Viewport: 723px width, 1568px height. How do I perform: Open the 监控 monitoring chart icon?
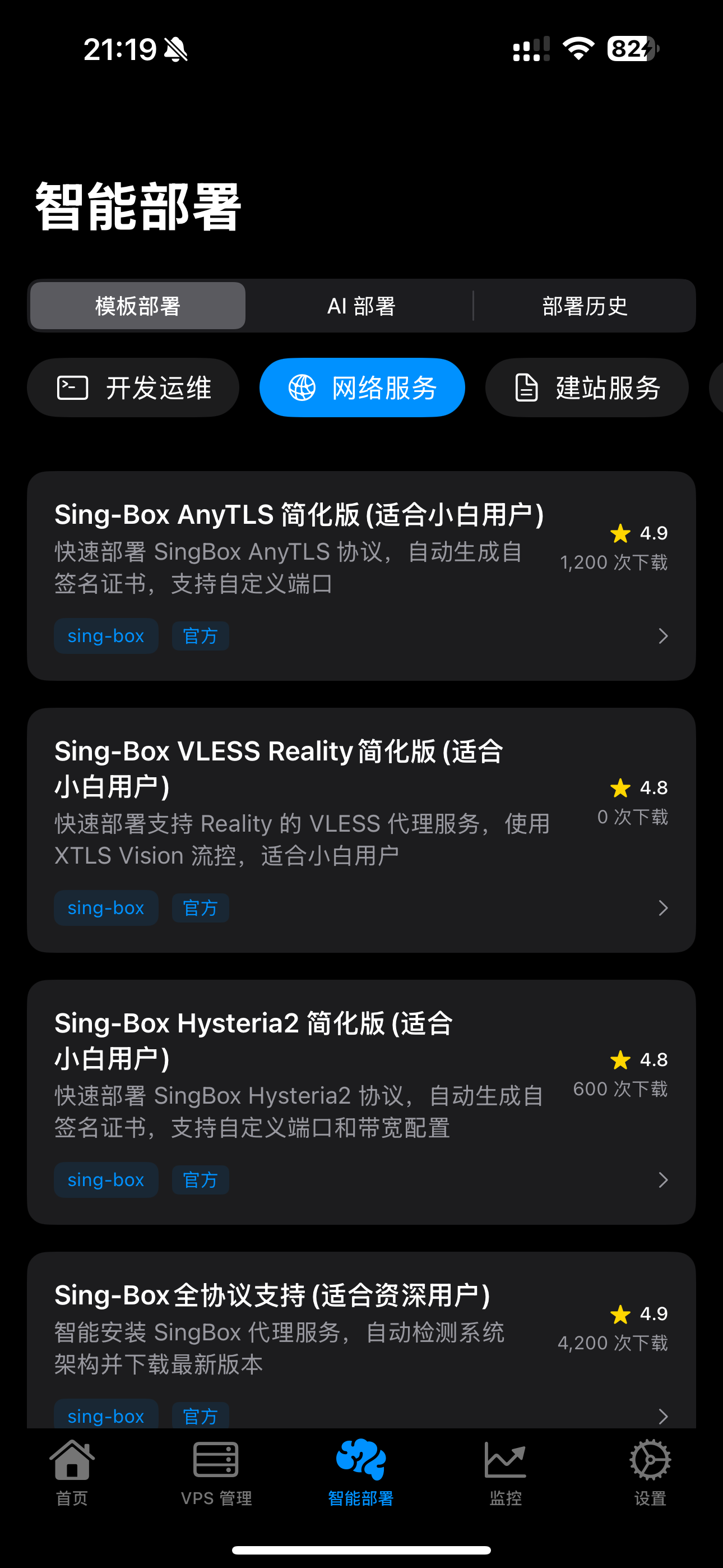pyautogui.click(x=506, y=1460)
